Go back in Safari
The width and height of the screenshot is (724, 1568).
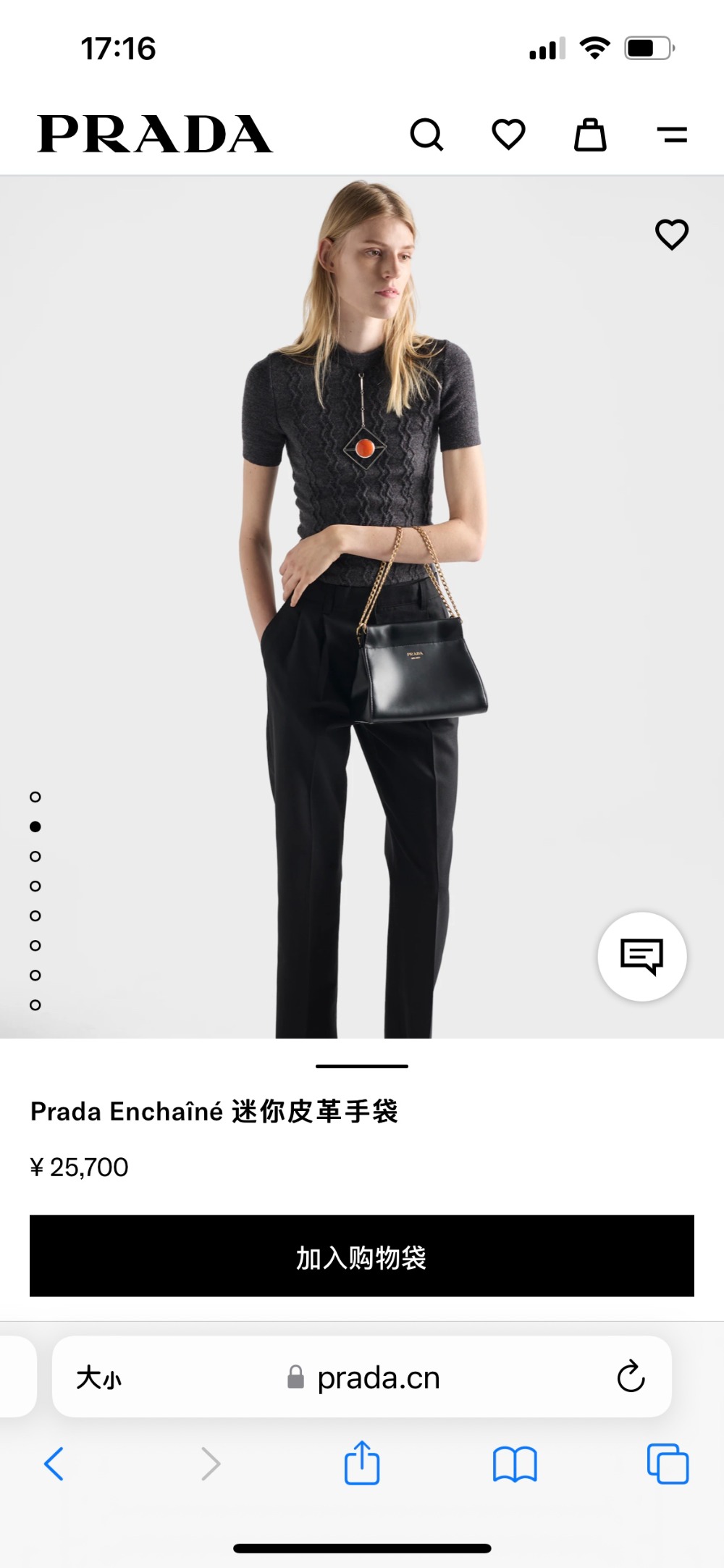tap(54, 1464)
